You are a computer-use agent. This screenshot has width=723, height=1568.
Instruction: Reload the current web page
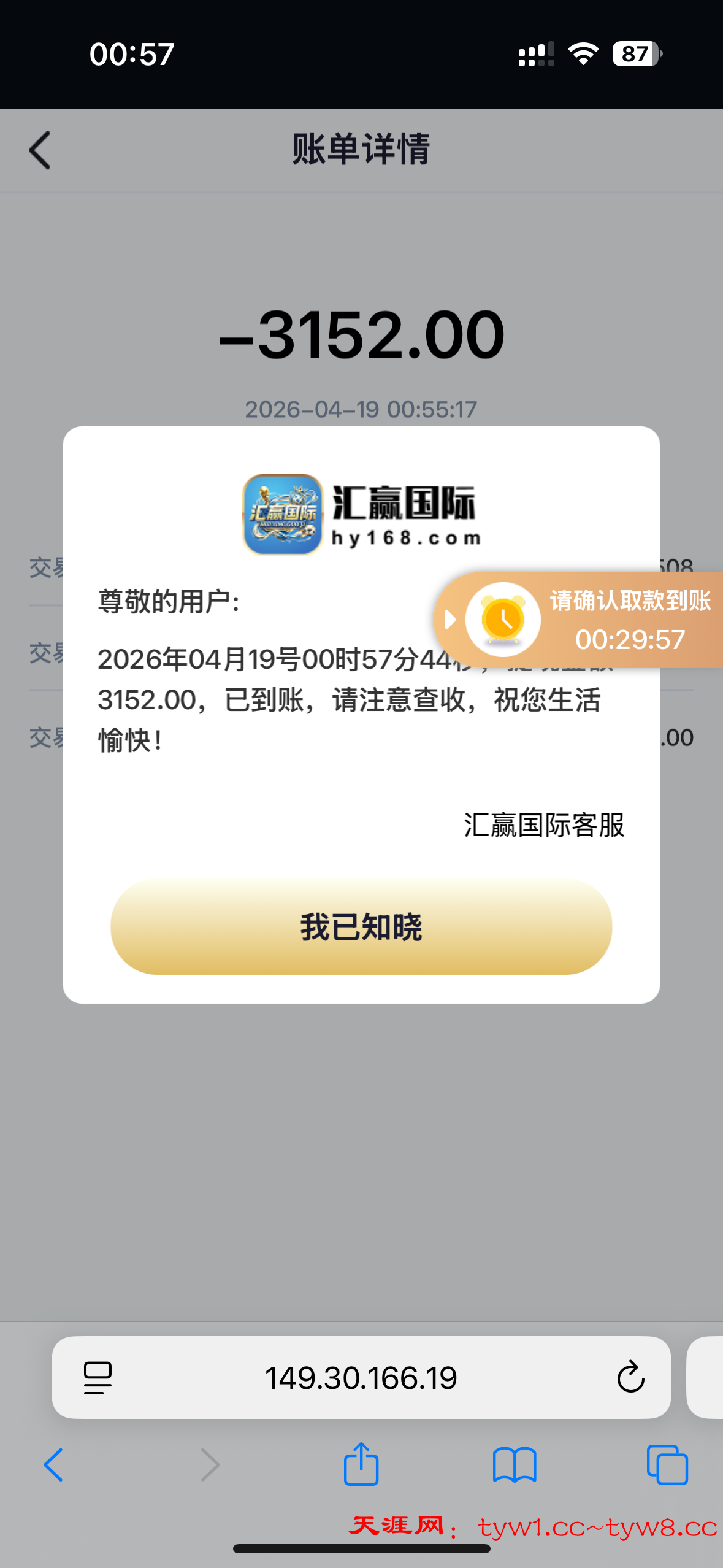pyautogui.click(x=630, y=1378)
